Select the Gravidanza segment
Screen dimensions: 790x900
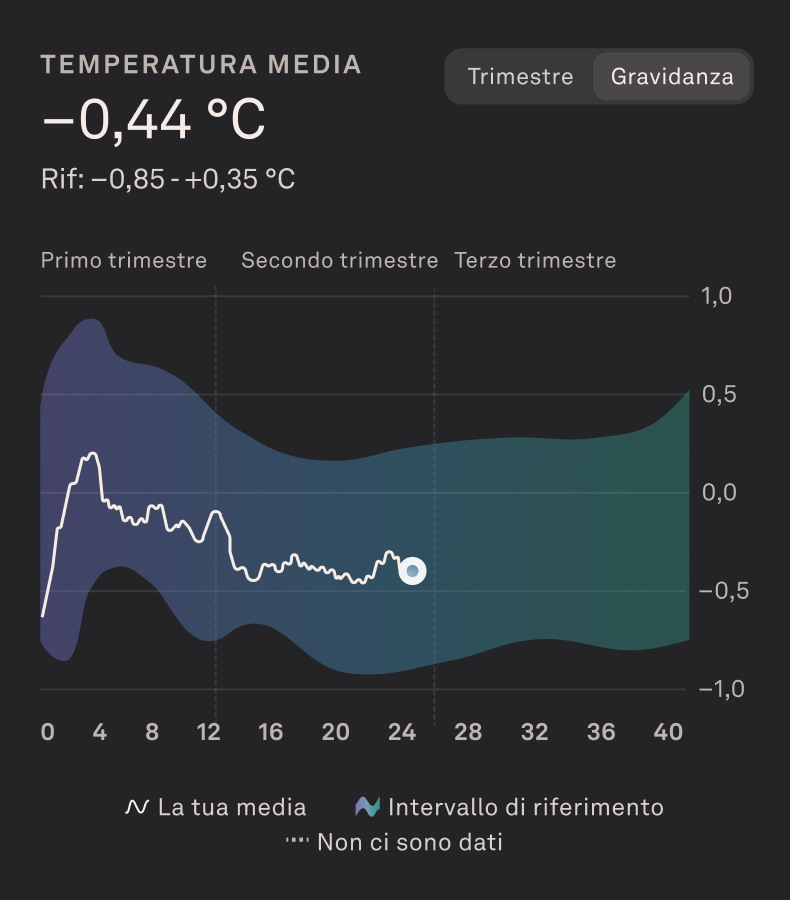pos(672,77)
